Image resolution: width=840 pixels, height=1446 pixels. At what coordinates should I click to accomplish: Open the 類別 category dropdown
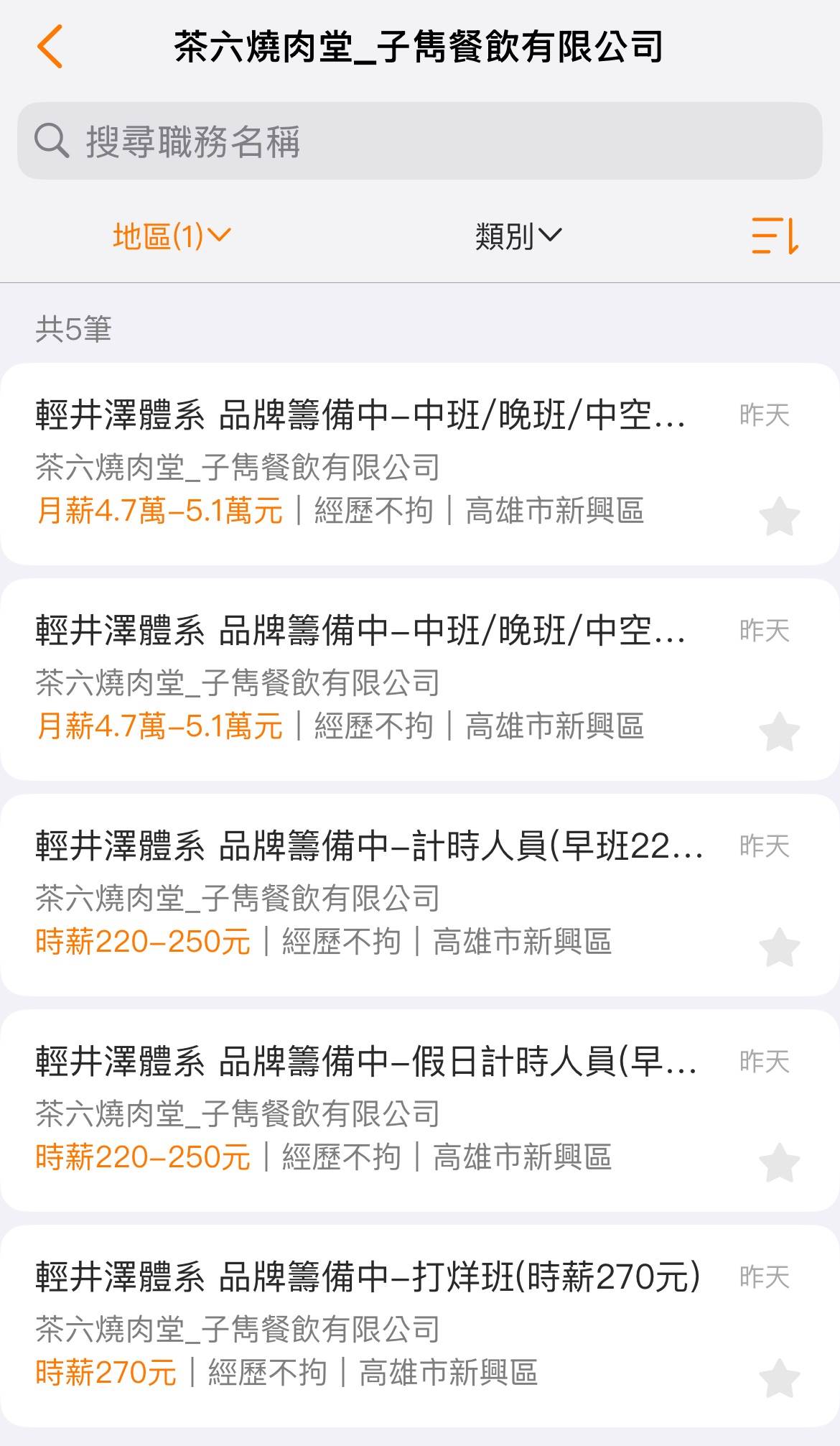(x=518, y=236)
